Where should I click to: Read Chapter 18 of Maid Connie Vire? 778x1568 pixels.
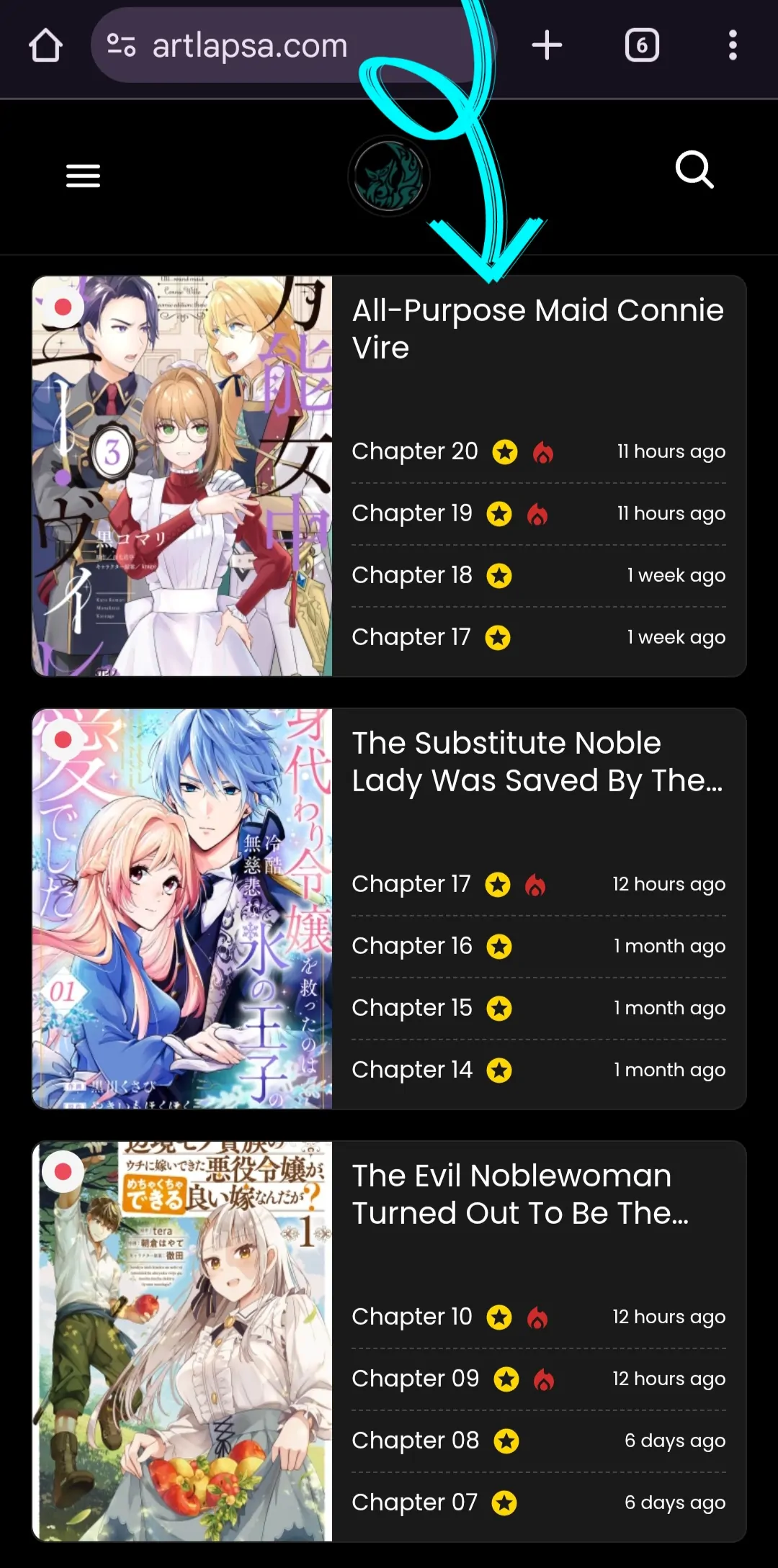tap(412, 575)
